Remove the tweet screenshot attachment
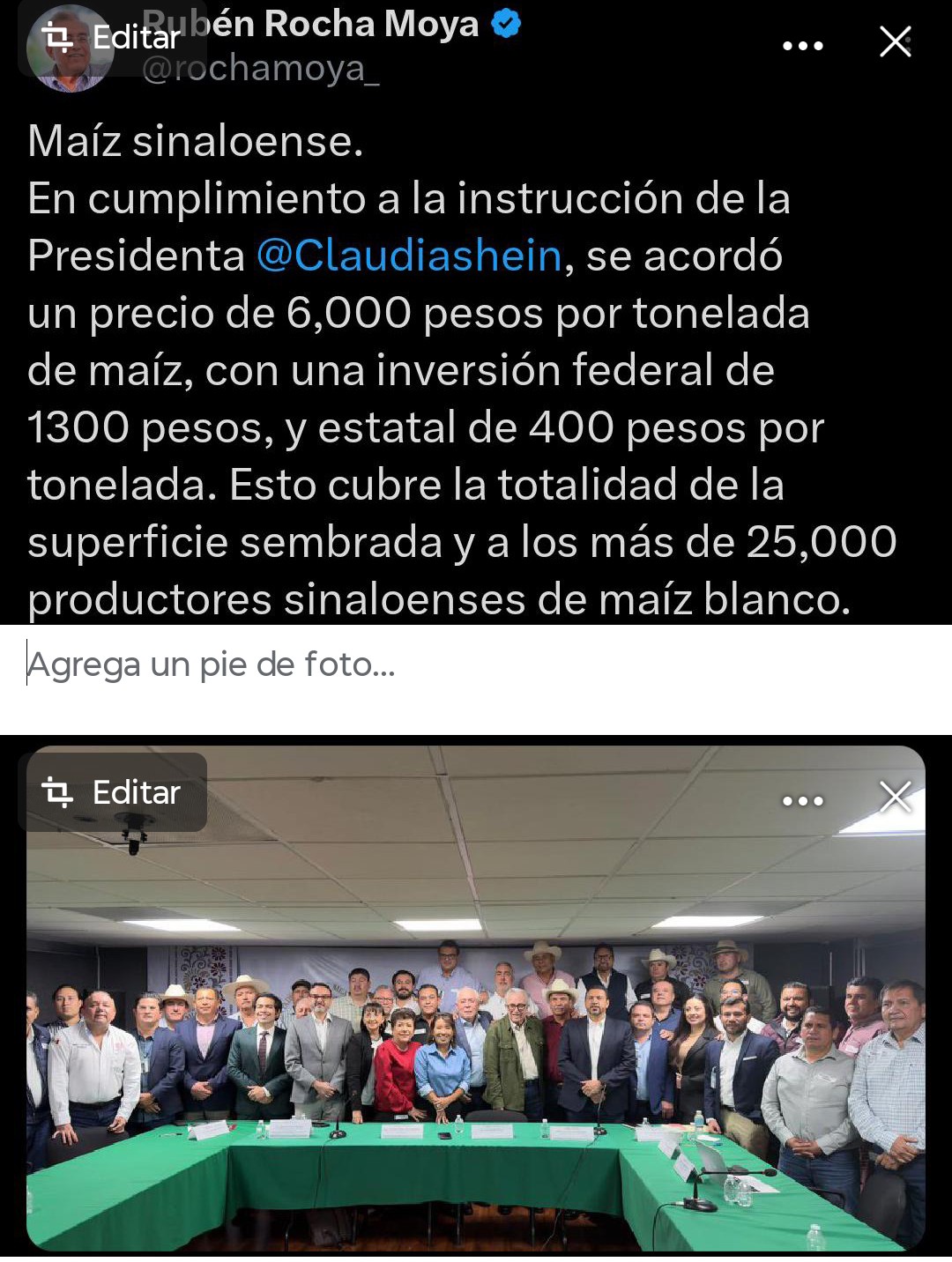This screenshot has width=952, height=1262. point(895,41)
